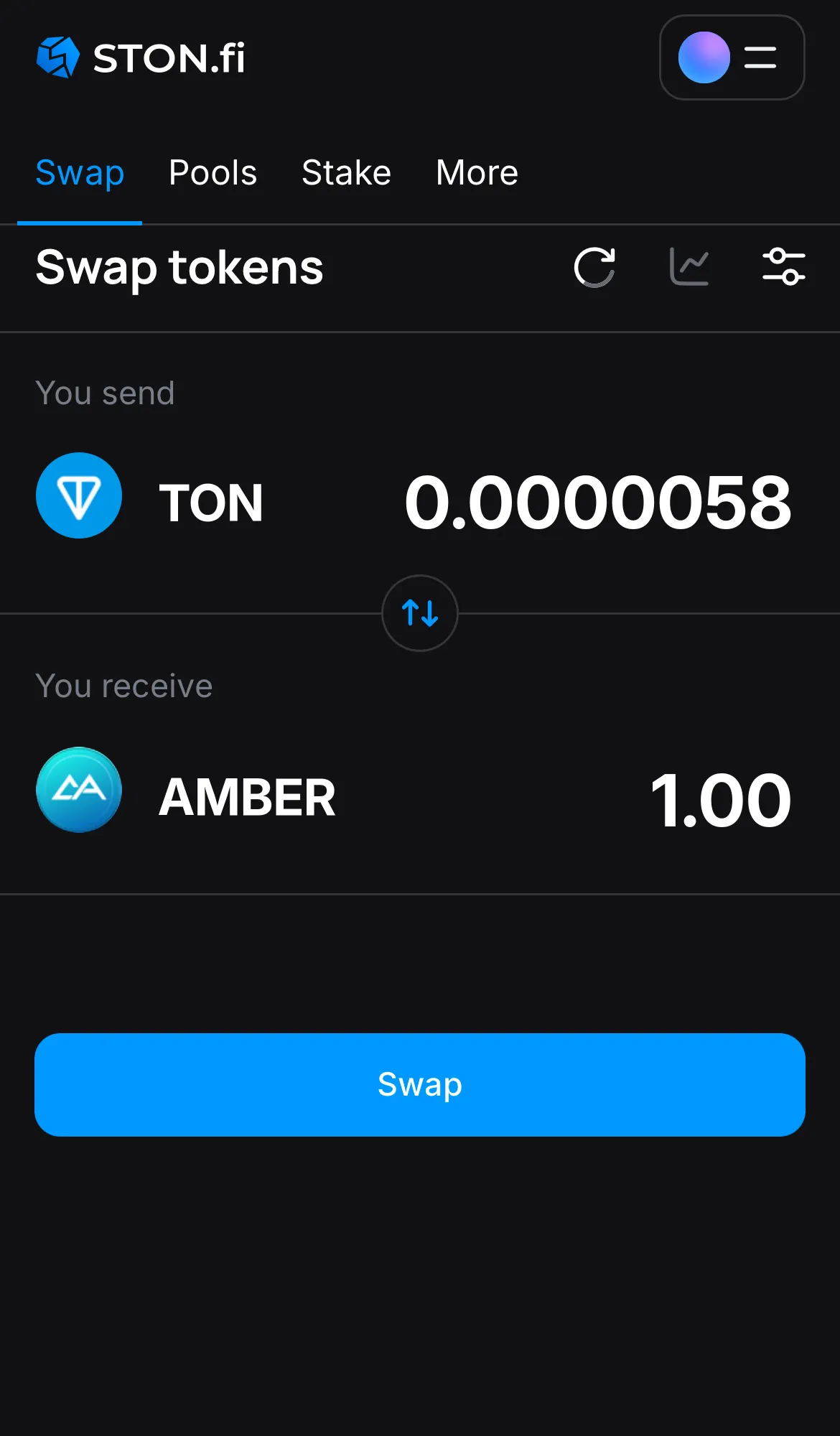Select TON as the send token

(x=210, y=502)
